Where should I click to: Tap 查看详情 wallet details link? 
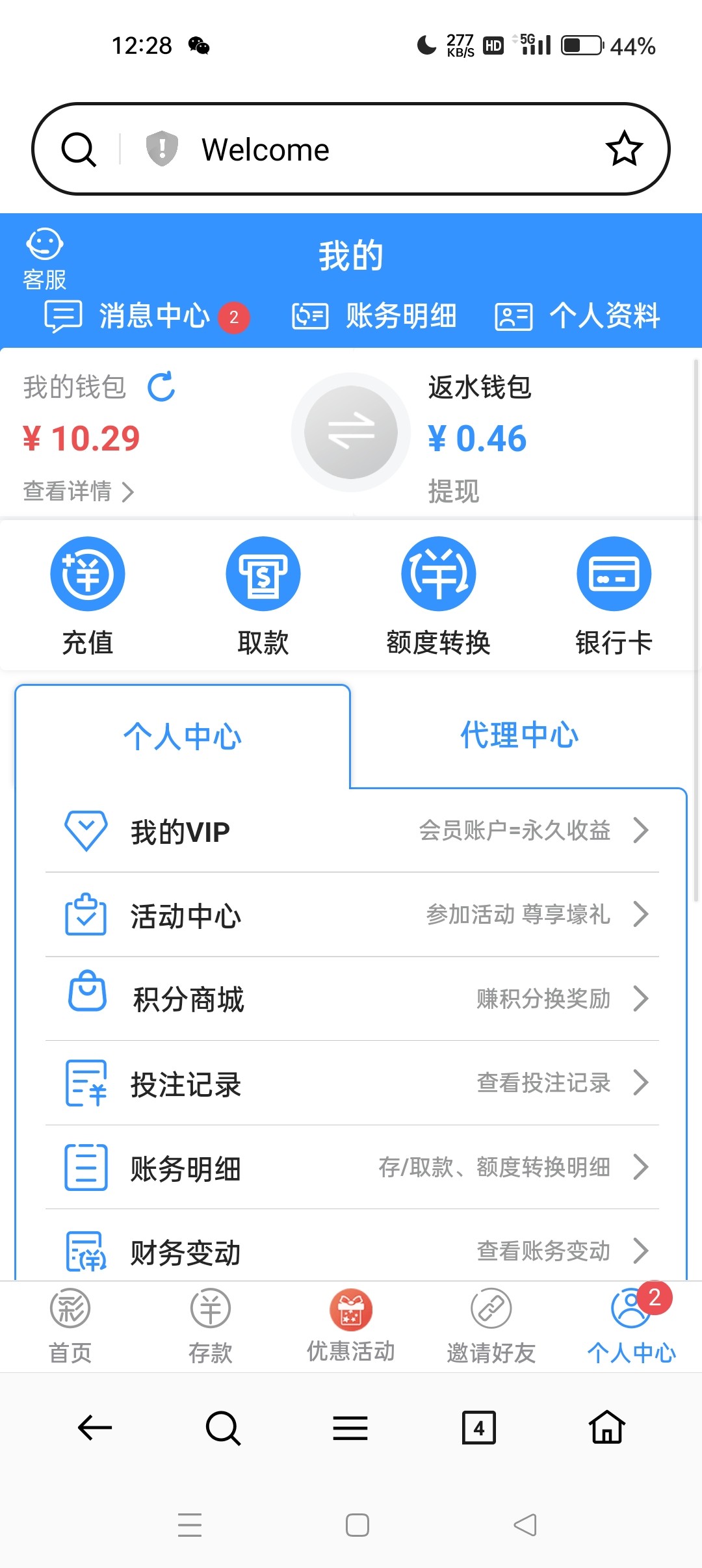(x=78, y=491)
